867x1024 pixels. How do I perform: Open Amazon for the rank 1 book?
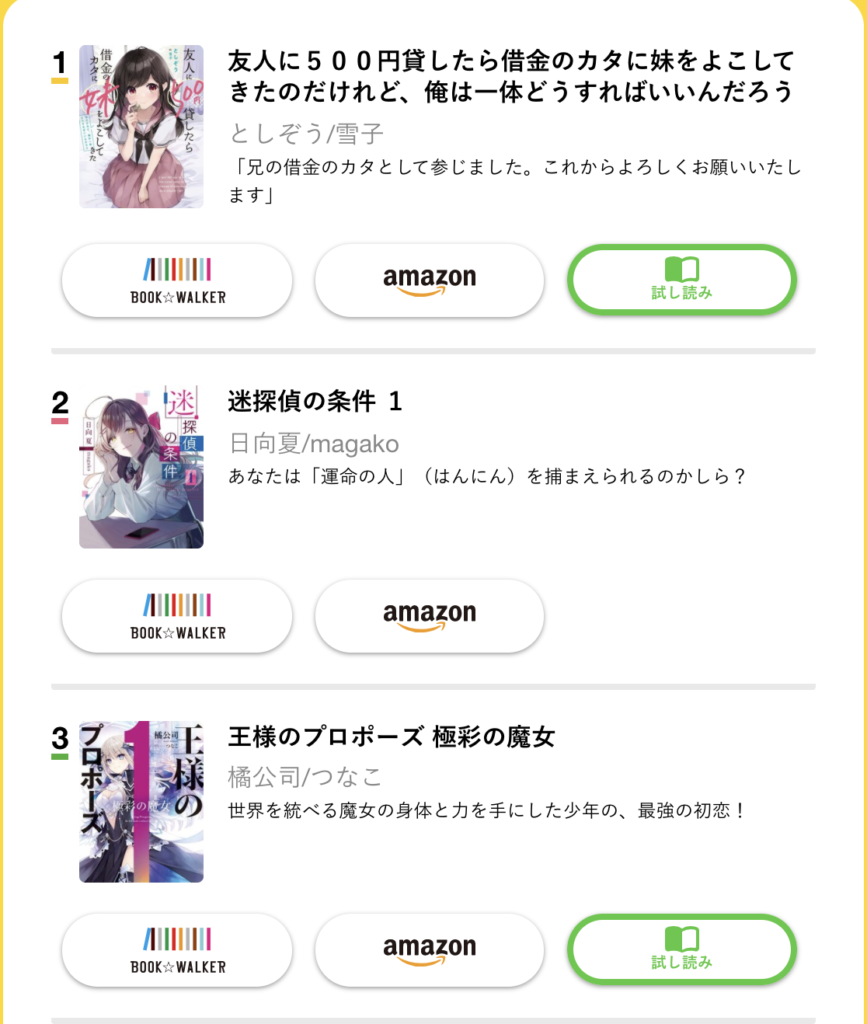pyautogui.click(x=429, y=281)
